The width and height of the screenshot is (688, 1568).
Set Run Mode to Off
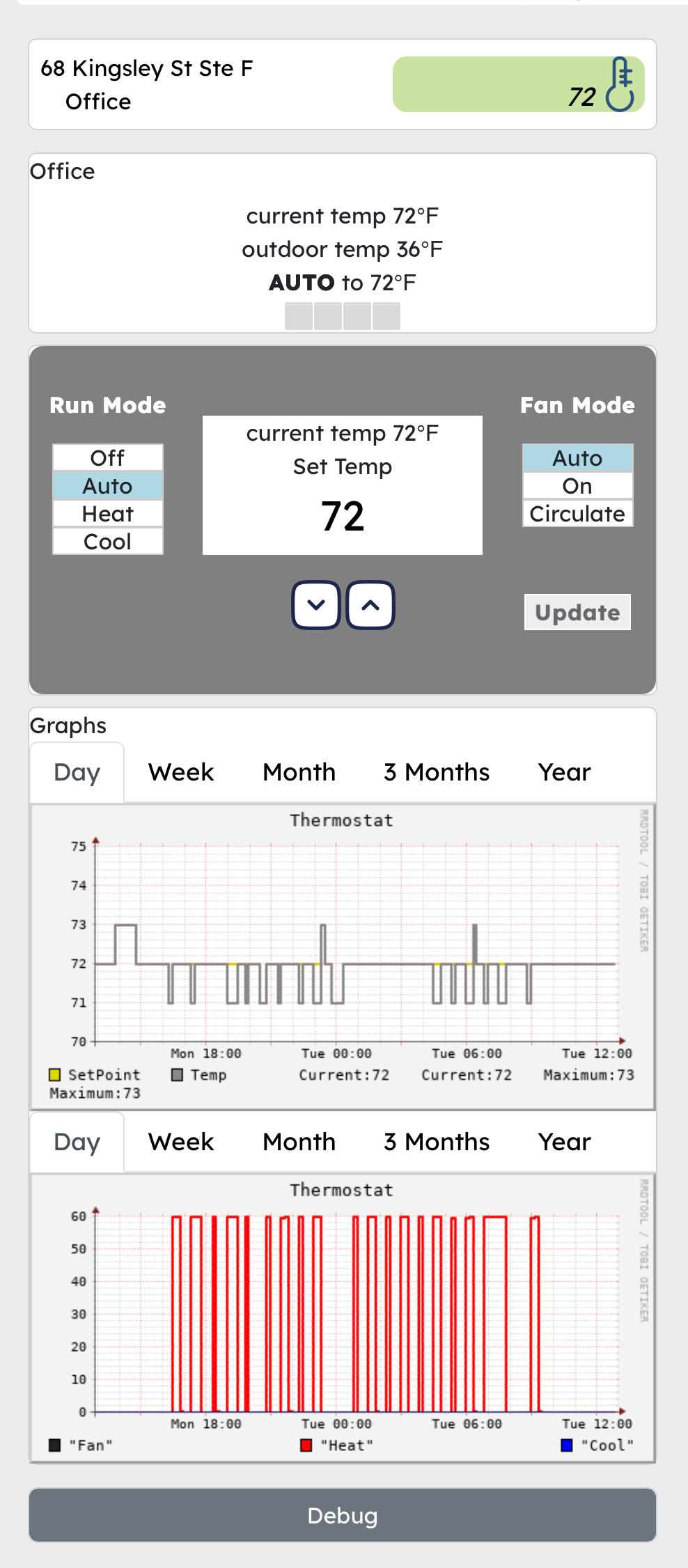pyautogui.click(x=108, y=458)
